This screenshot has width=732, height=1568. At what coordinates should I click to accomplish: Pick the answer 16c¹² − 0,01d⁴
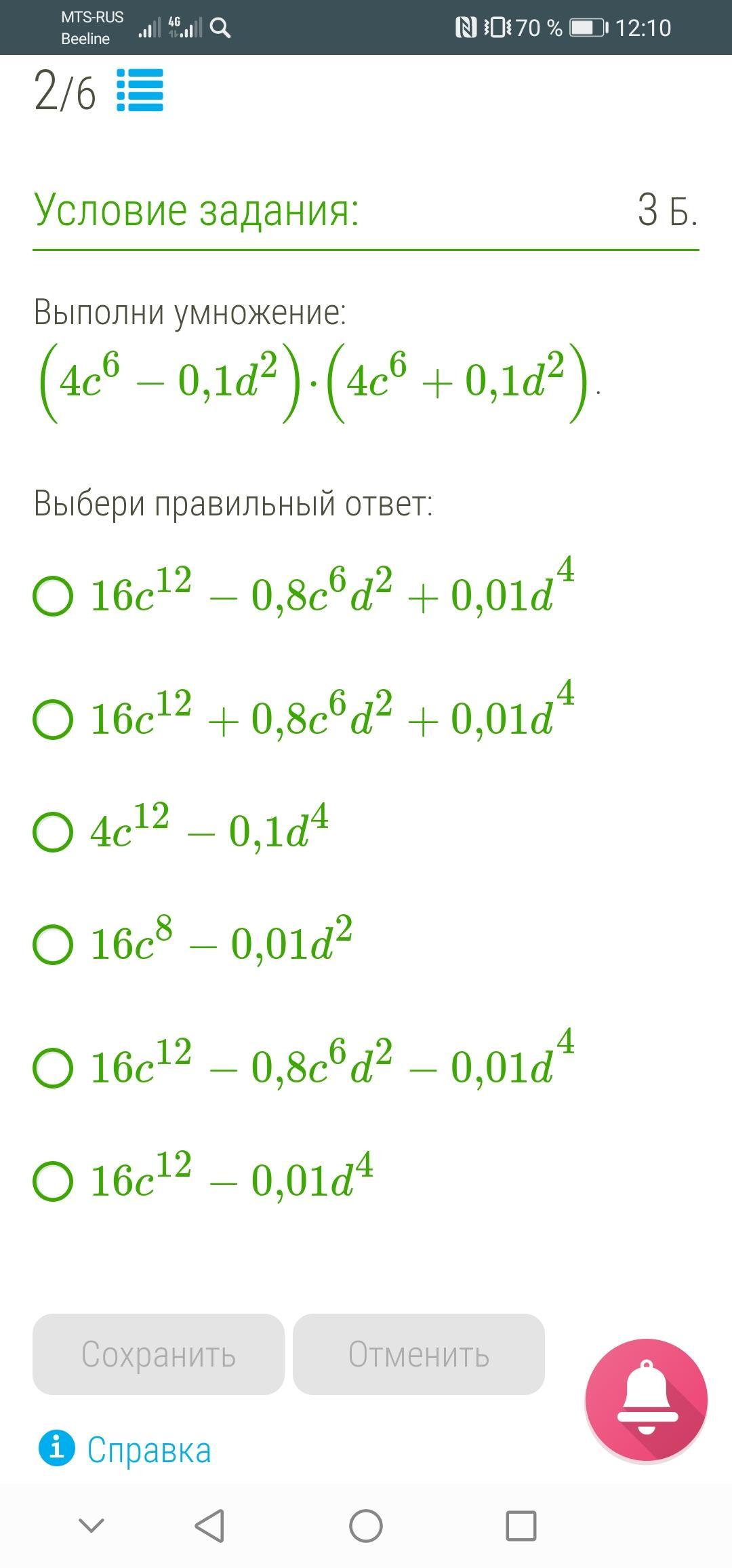[x=53, y=1181]
